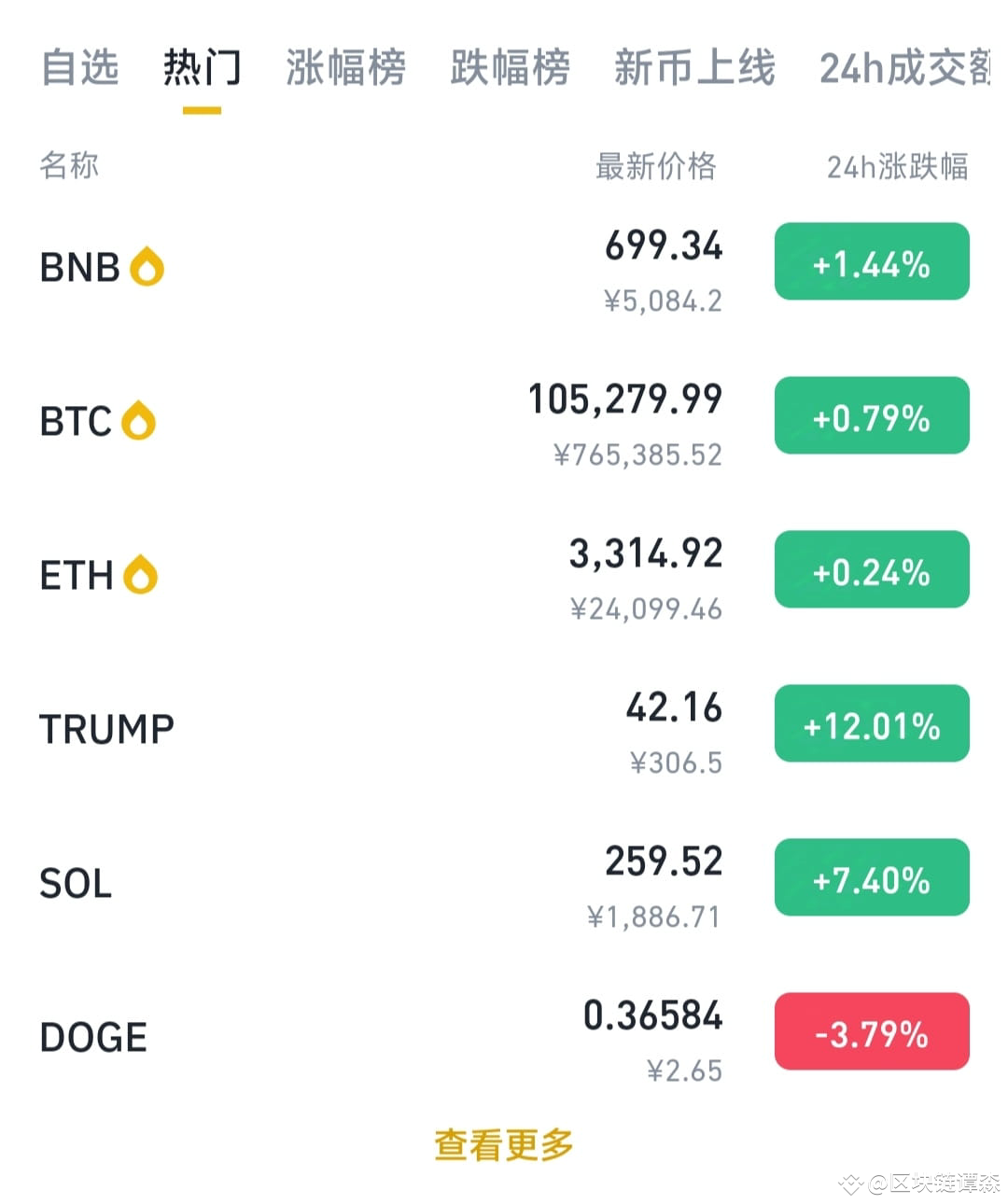
Task: Tap 查看更多 to see more coins
Action: (x=504, y=1145)
